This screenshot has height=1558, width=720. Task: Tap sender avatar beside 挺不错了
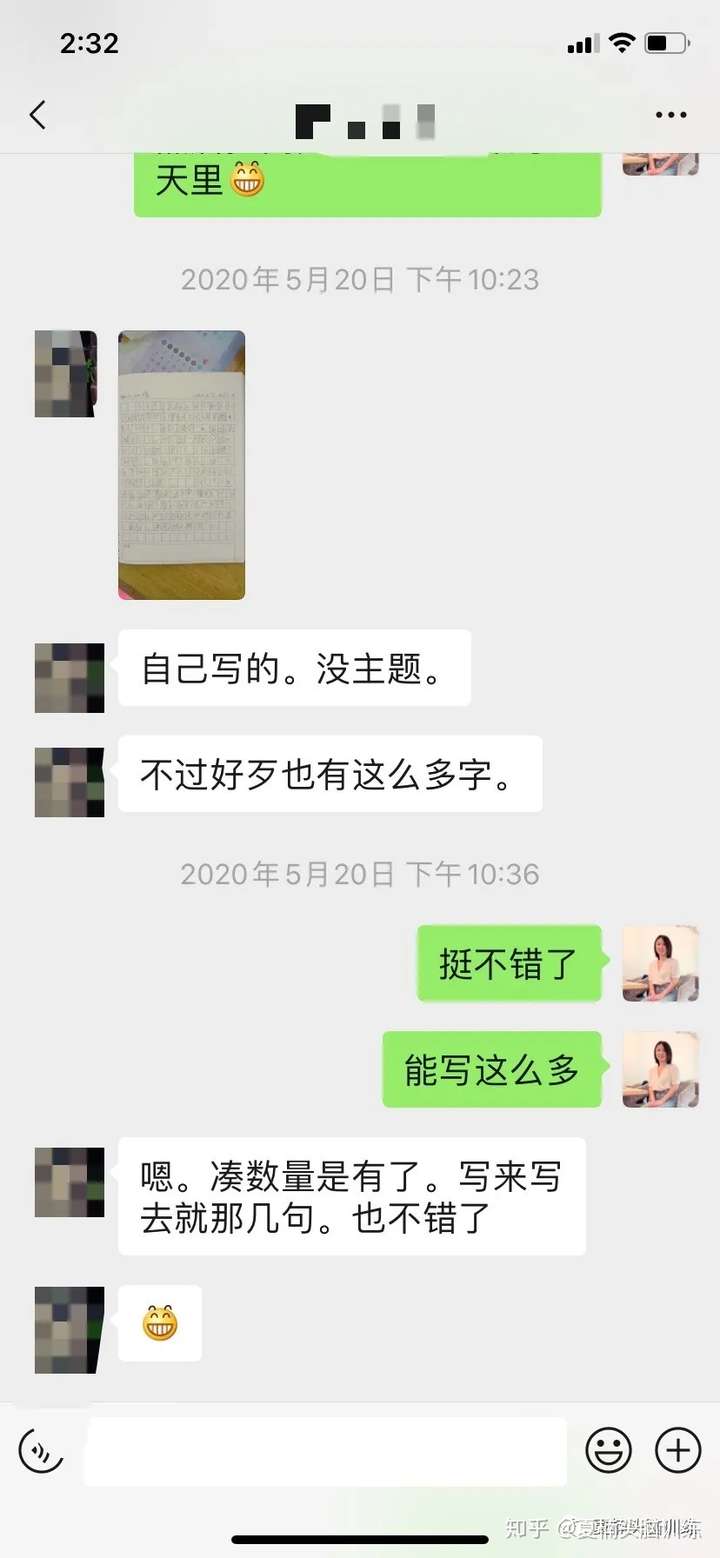pos(660,963)
